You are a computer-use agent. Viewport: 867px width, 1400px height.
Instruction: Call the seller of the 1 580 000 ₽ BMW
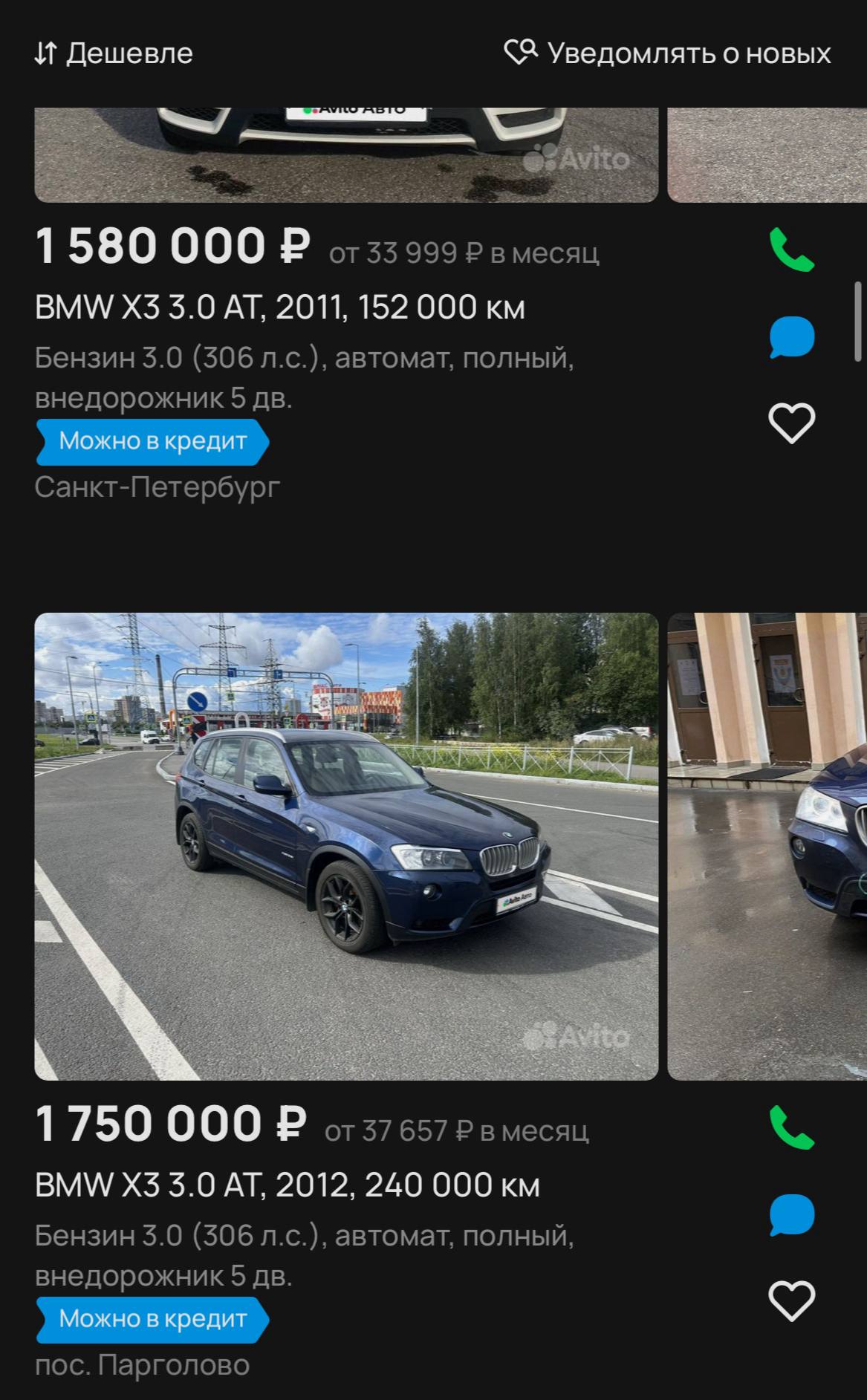[792, 250]
